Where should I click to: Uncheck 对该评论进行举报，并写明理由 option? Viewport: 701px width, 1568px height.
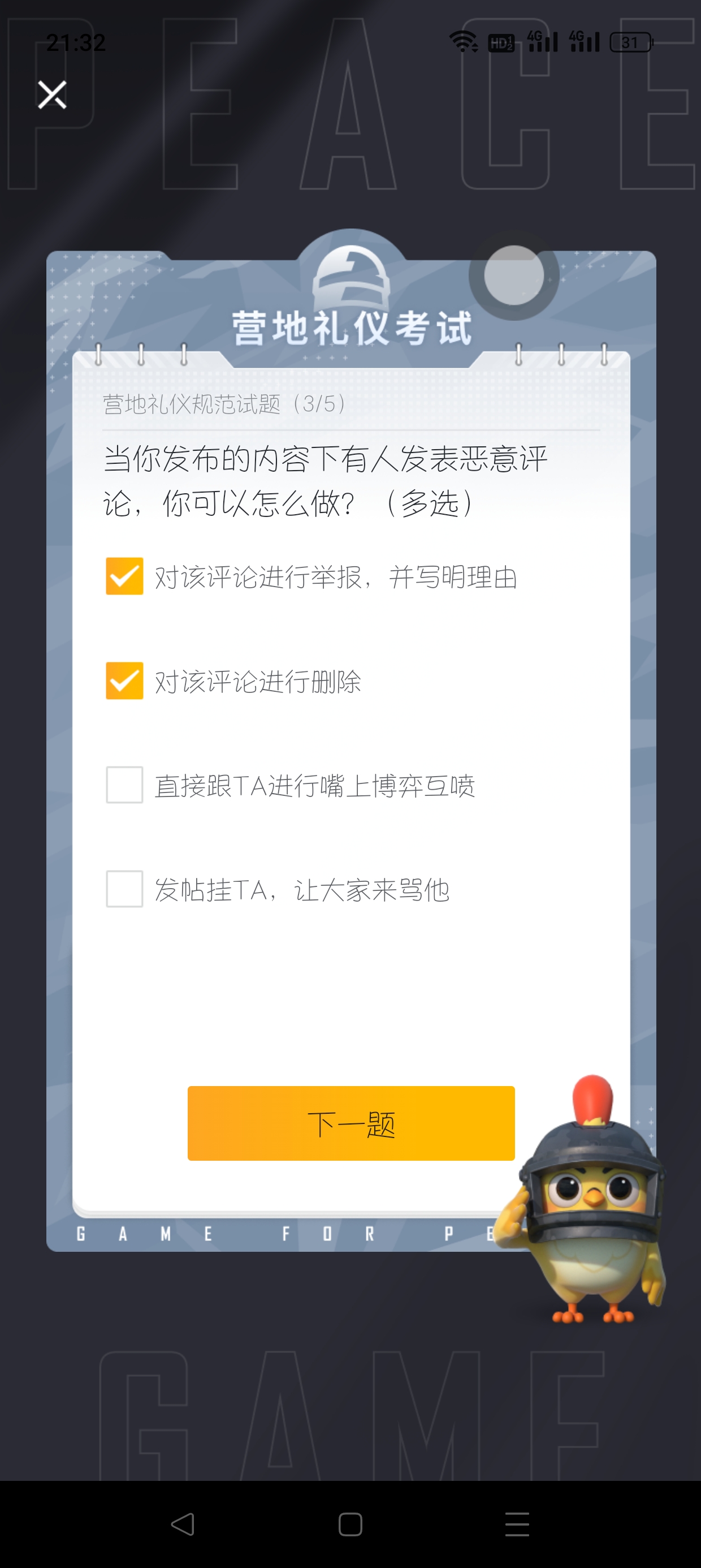(x=125, y=576)
